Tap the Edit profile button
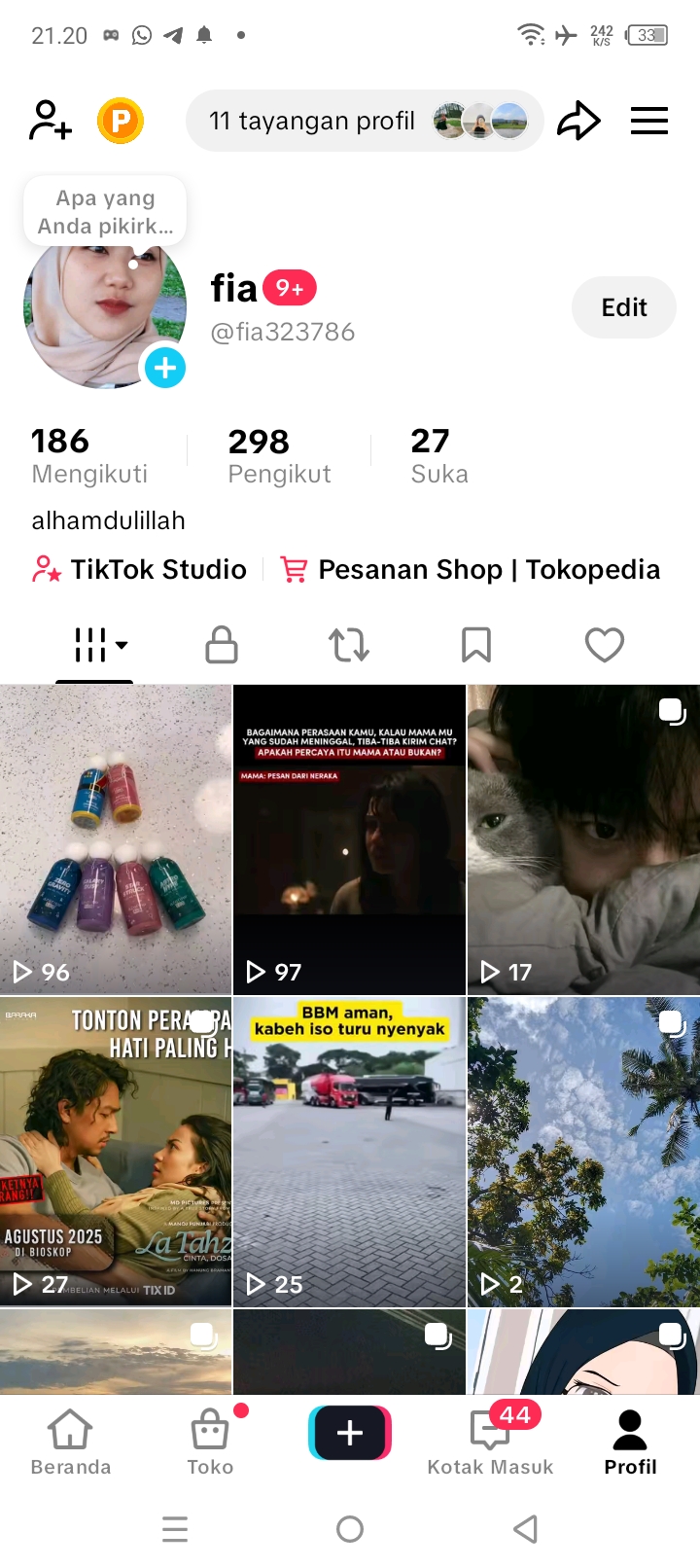 point(623,307)
